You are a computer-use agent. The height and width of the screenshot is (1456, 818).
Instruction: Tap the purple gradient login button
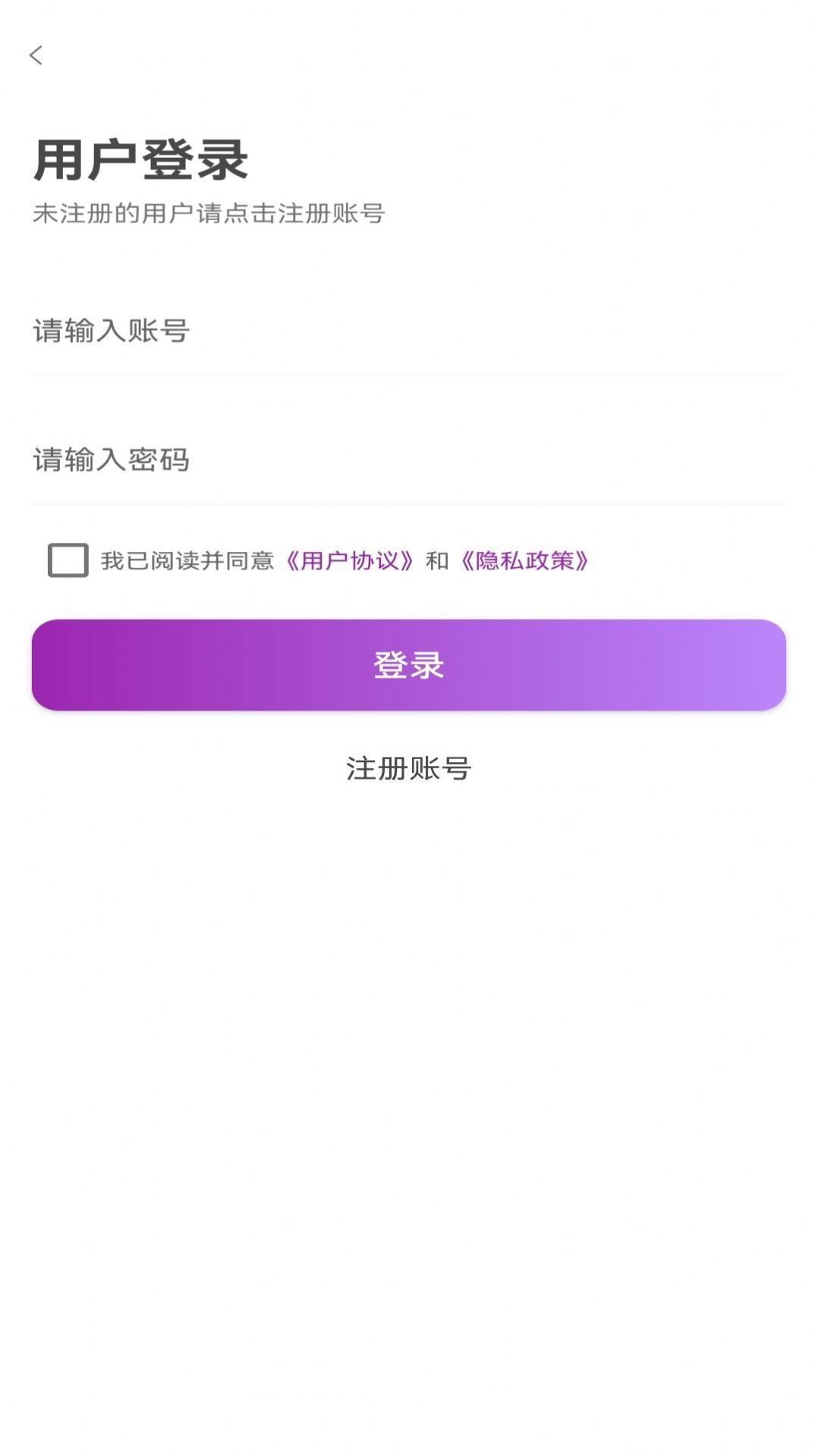[x=409, y=665]
